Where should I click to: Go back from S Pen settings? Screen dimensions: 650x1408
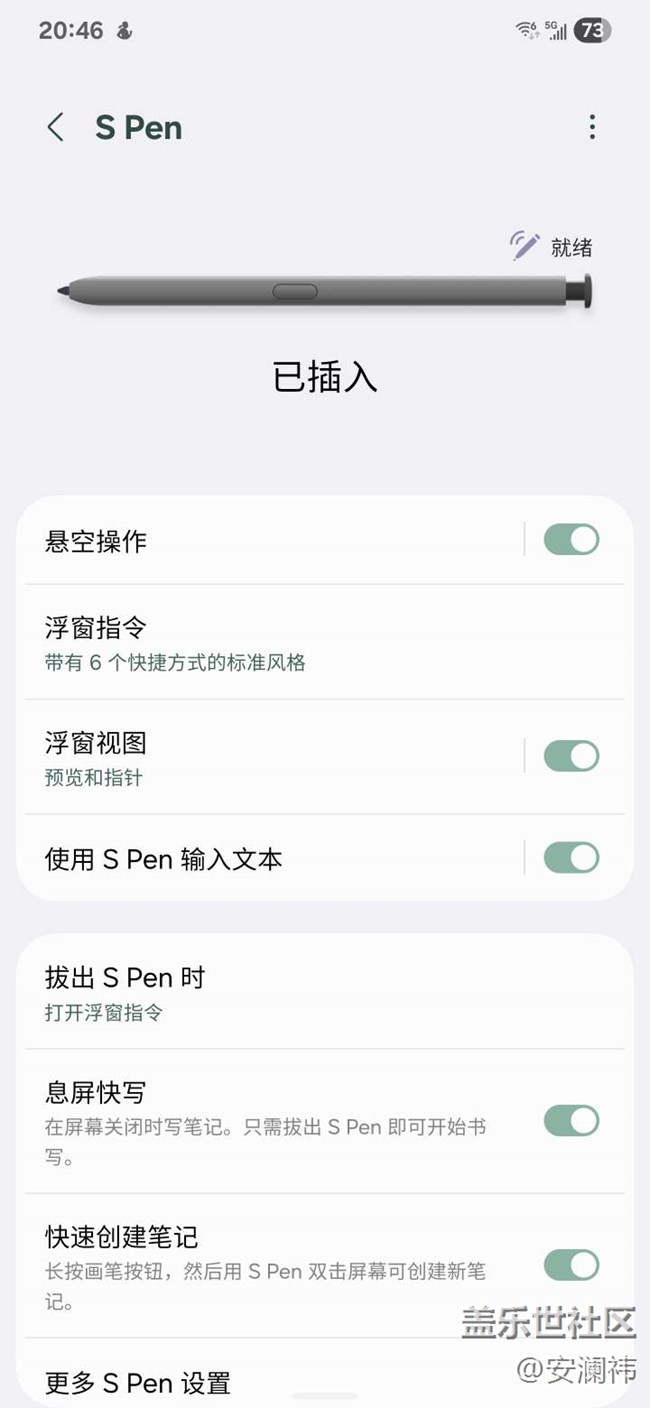pos(56,128)
